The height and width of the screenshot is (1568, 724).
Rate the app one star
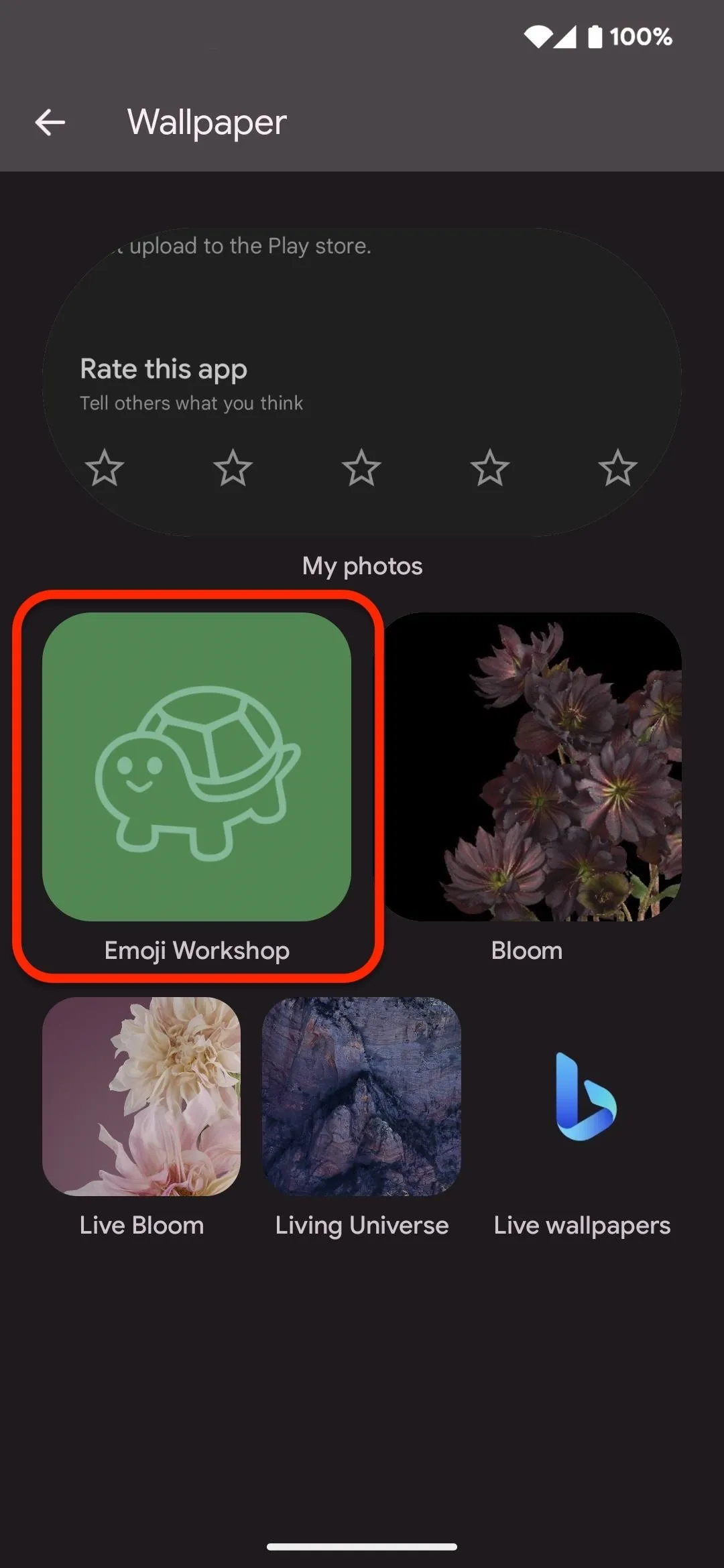click(x=105, y=468)
